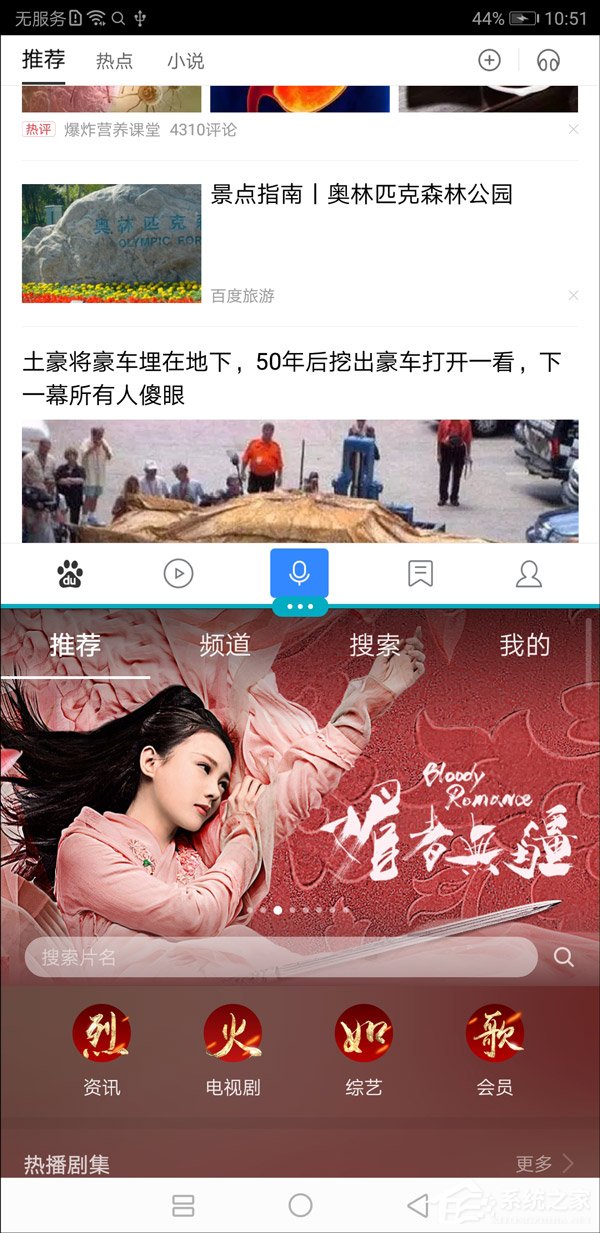Open the bookmarks feed icon
Screen dimensions: 600x1233
pyautogui.click(x=420, y=574)
